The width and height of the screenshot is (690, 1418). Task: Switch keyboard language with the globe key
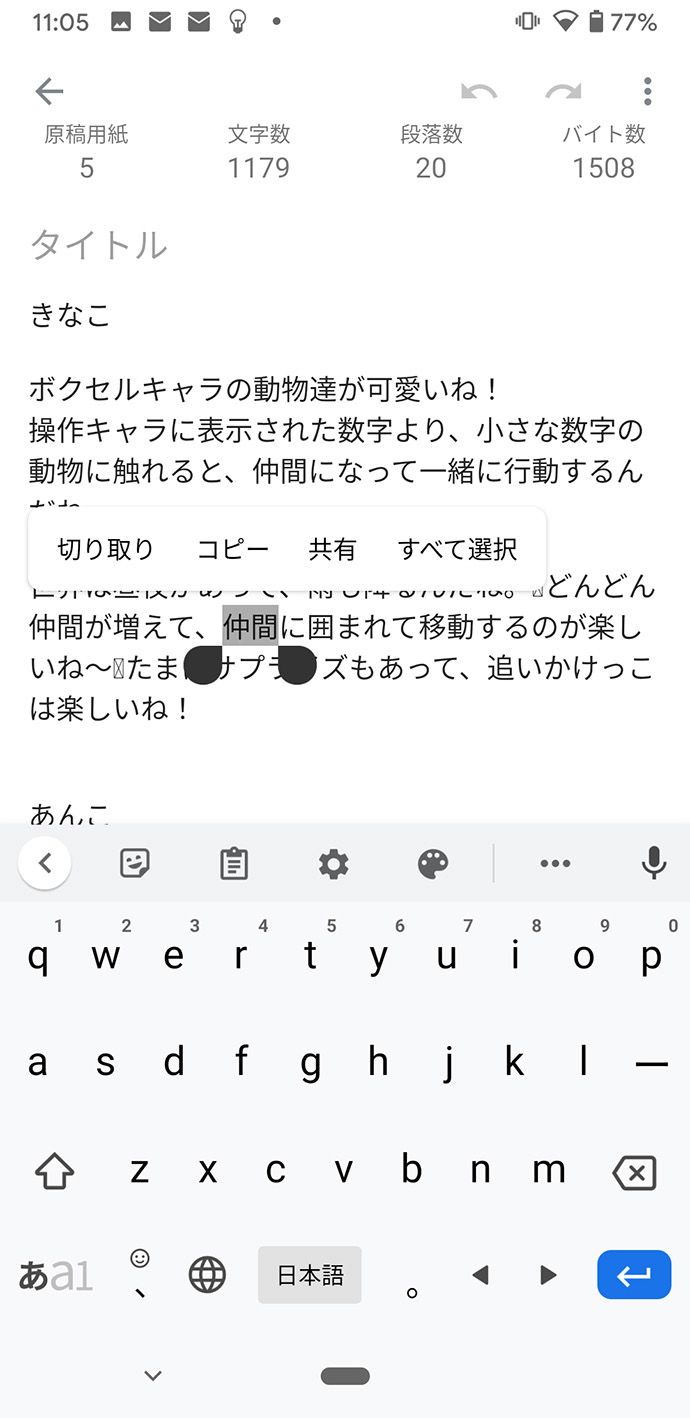pyautogui.click(x=208, y=1274)
